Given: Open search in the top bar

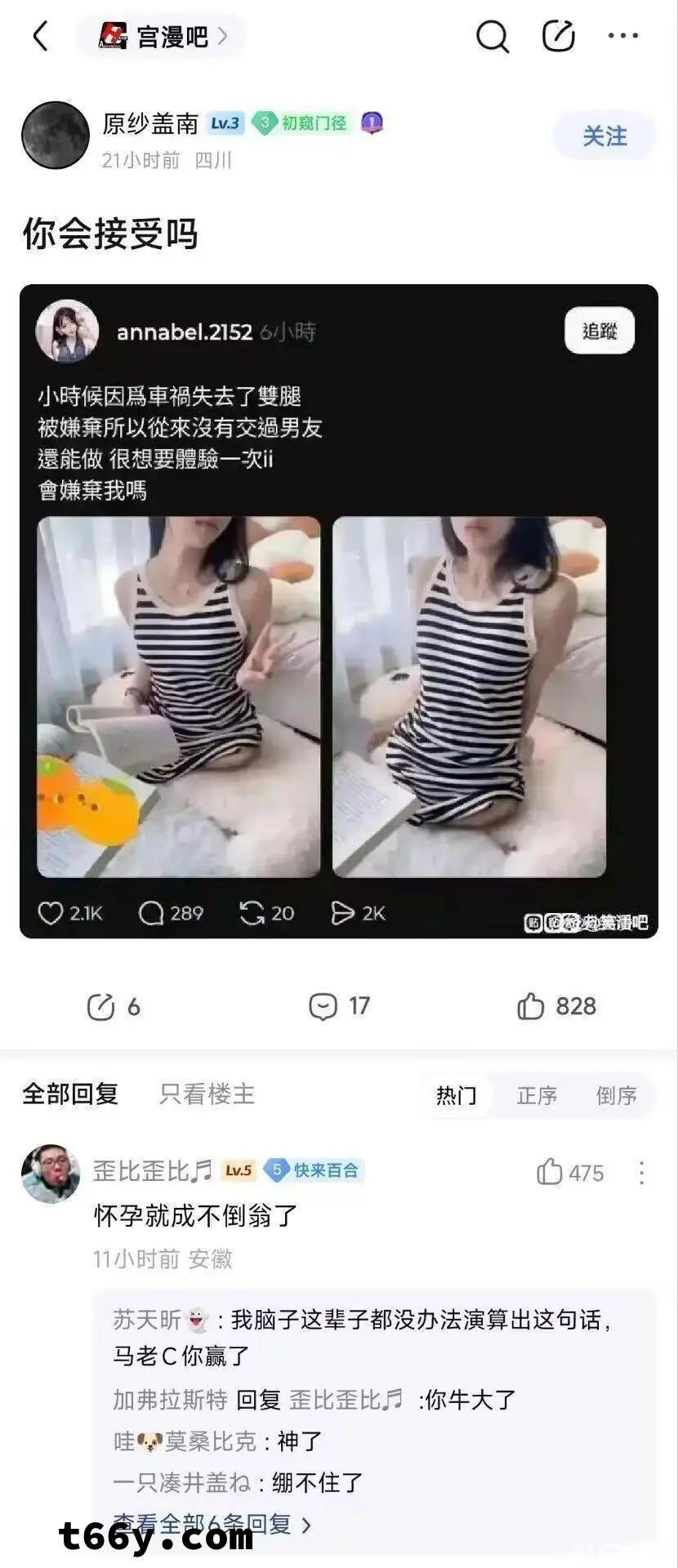Looking at the screenshot, I should tap(492, 36).
